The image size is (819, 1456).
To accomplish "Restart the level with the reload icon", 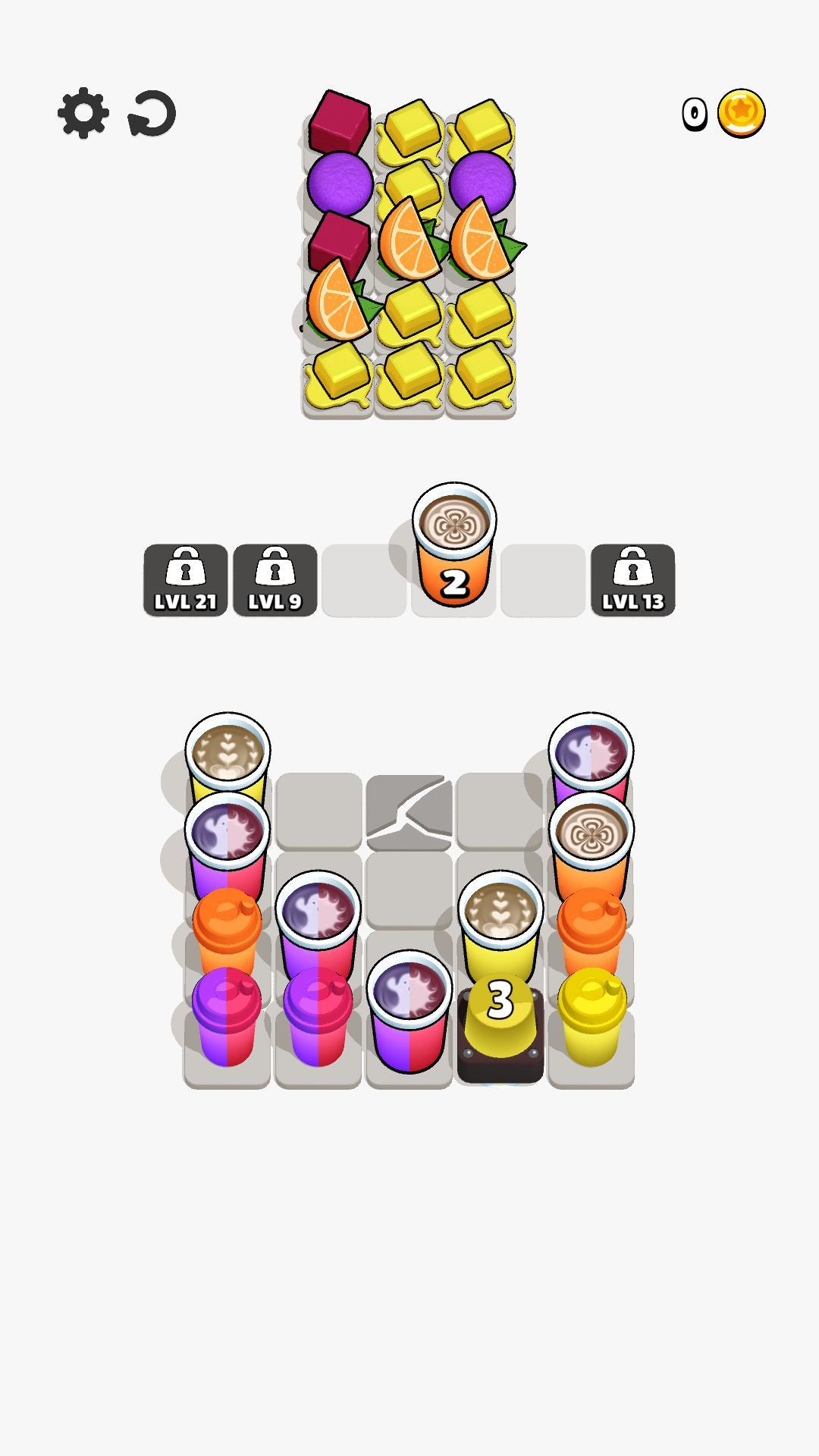I will 152,114.
